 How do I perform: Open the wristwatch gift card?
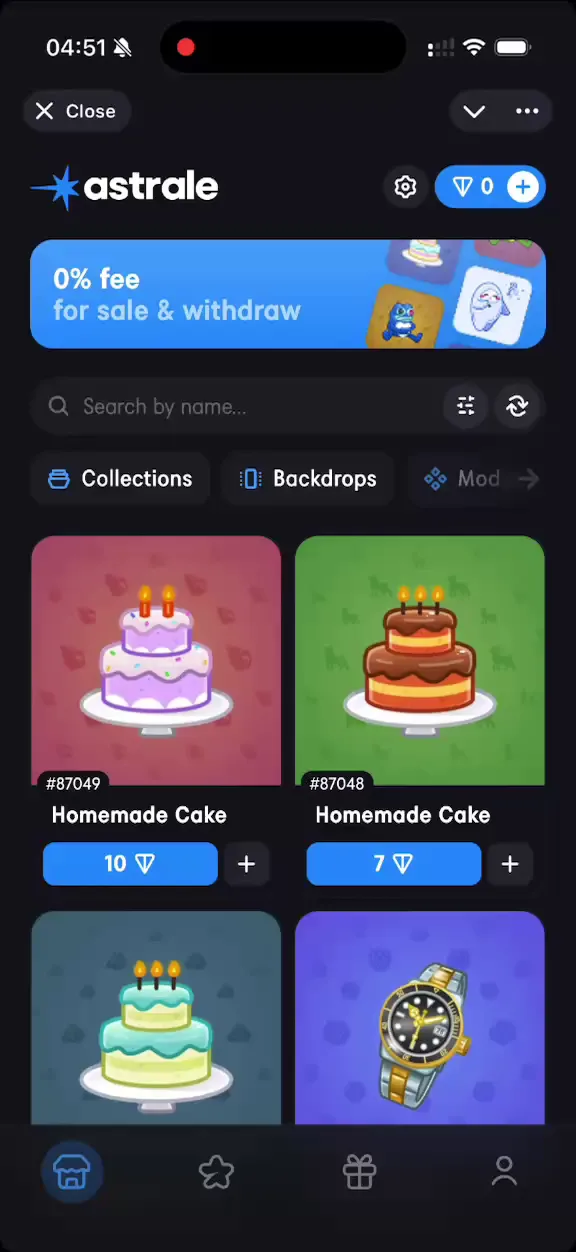pyautogui.click(x=420, y=1018)
